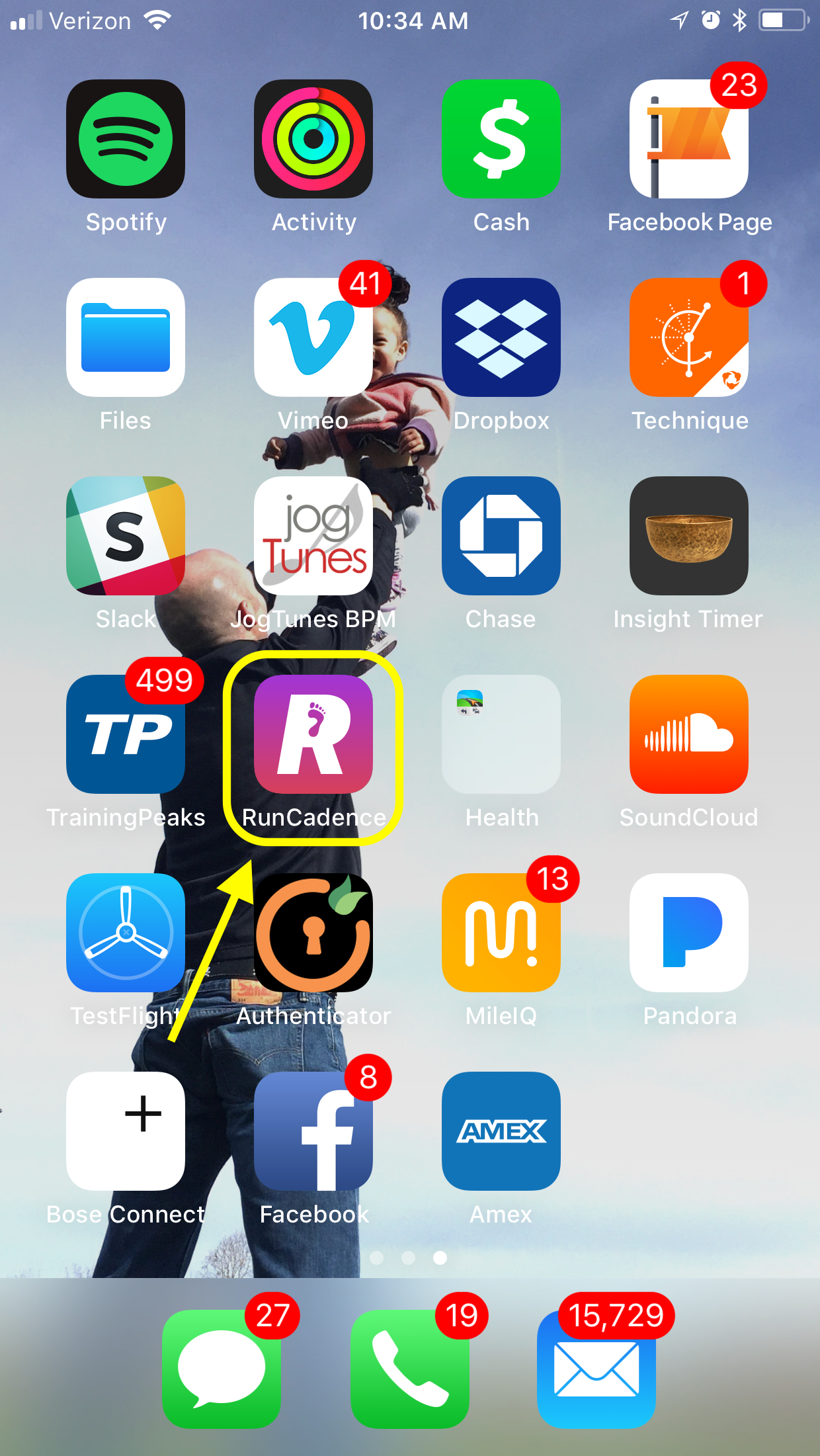
Task: Open TrainingPeaks app
Action: [x=126, y=734]
